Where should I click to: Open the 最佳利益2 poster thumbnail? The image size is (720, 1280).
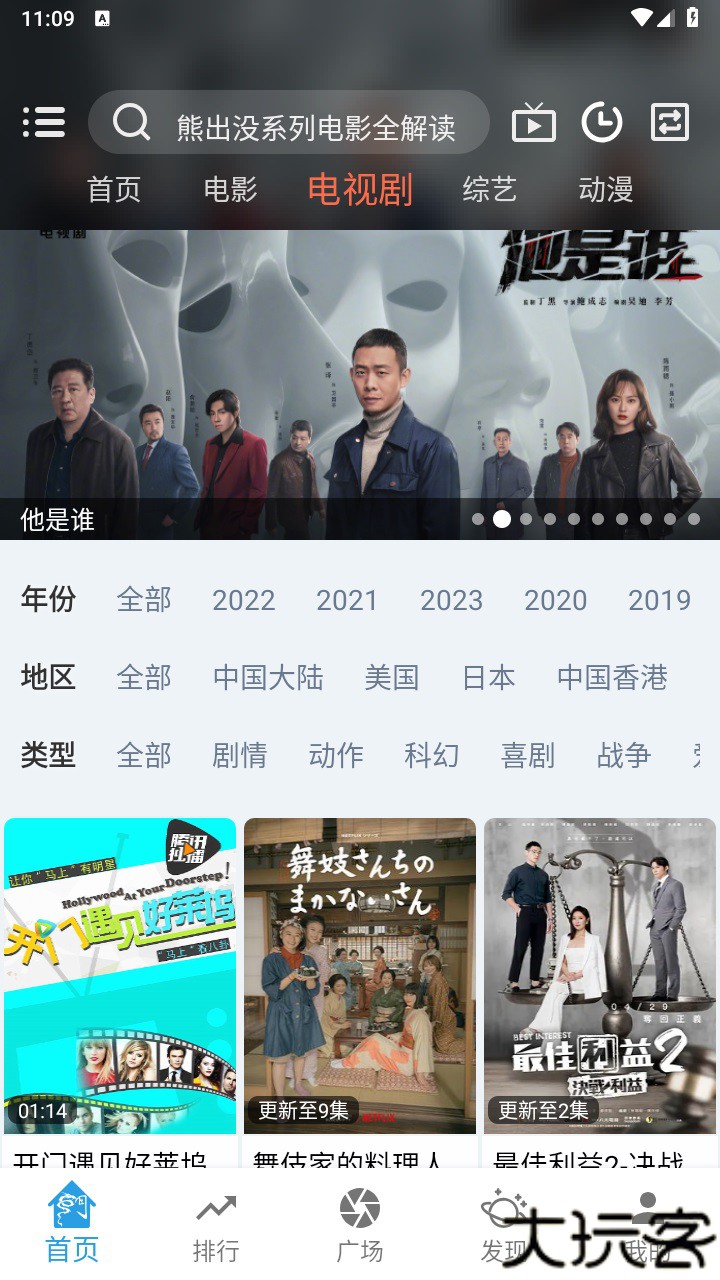point(600,975)
